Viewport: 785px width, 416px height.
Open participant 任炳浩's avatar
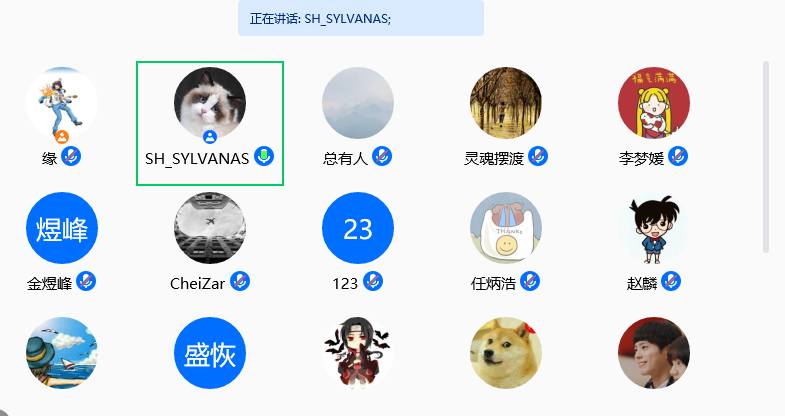pyautogui.click(x=506, y=229)
